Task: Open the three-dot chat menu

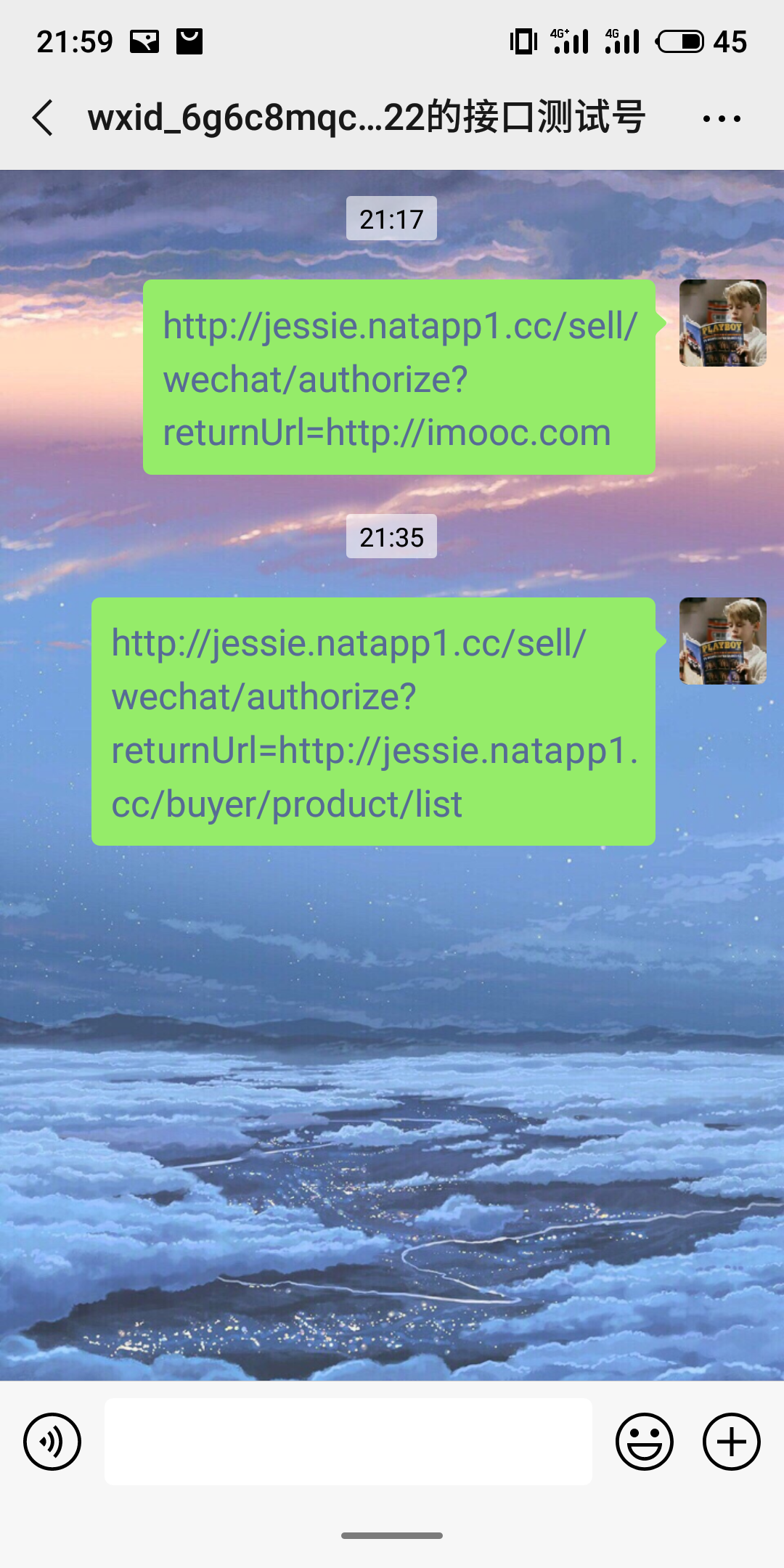Action: pos(722,118)
